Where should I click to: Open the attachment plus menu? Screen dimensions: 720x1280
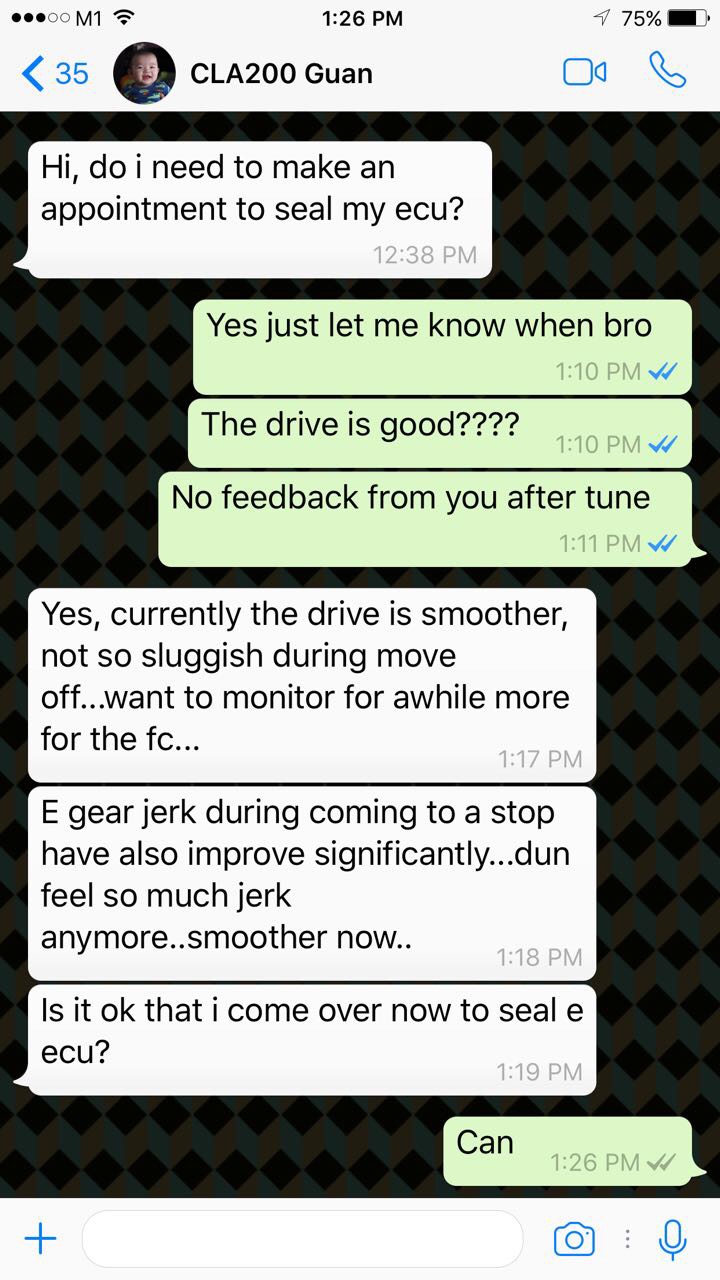[x=40, y=1240]
